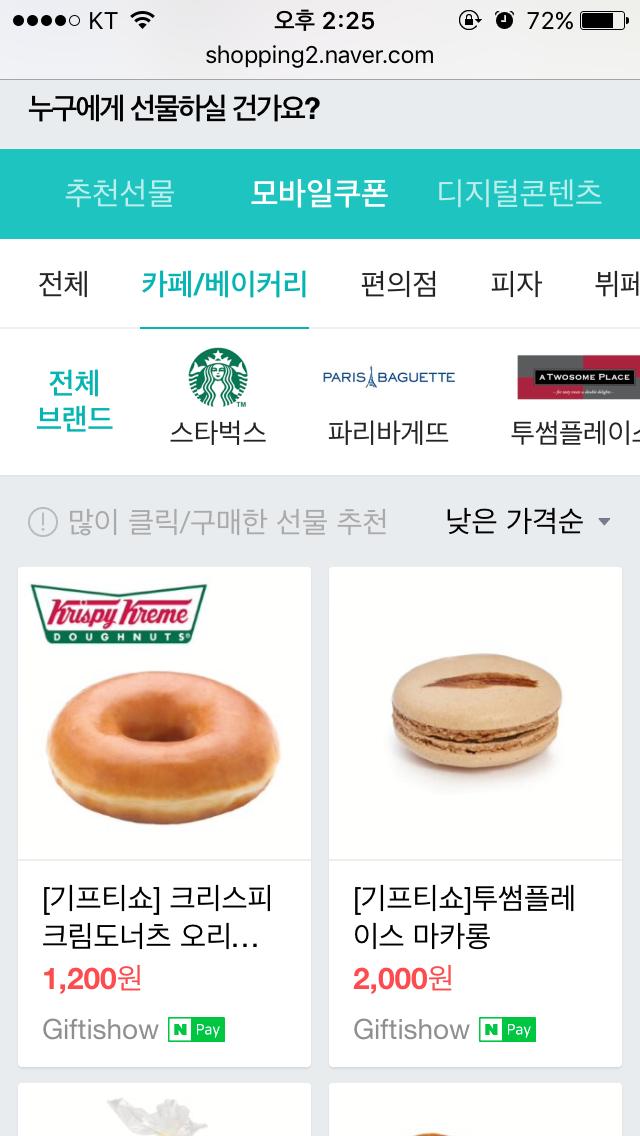Expand the 낮은 가격순 sort dropdown
The image size is (640, 1136).
[528, 521]
